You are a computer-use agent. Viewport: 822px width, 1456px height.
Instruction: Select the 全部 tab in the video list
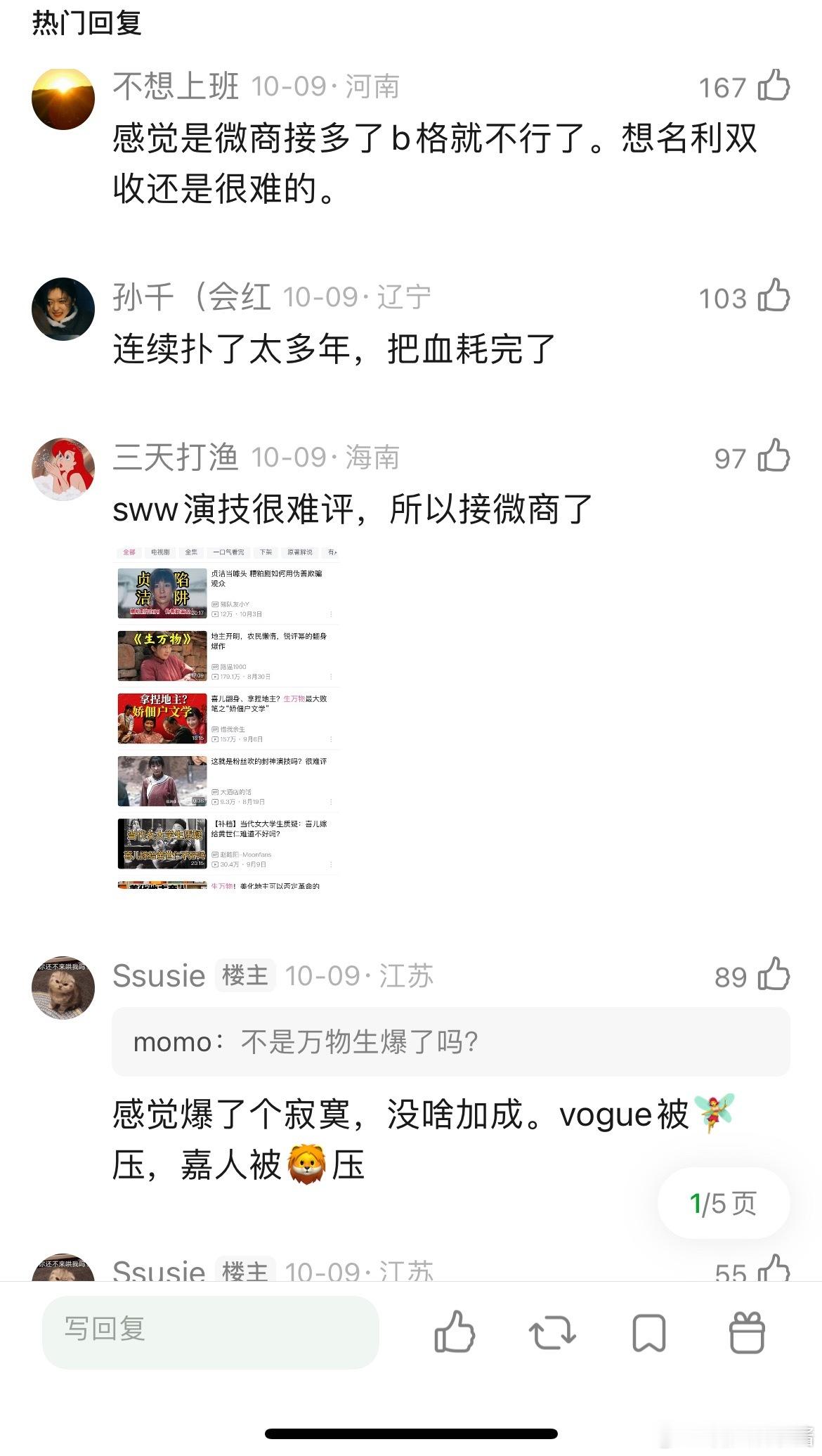(130, 552)
